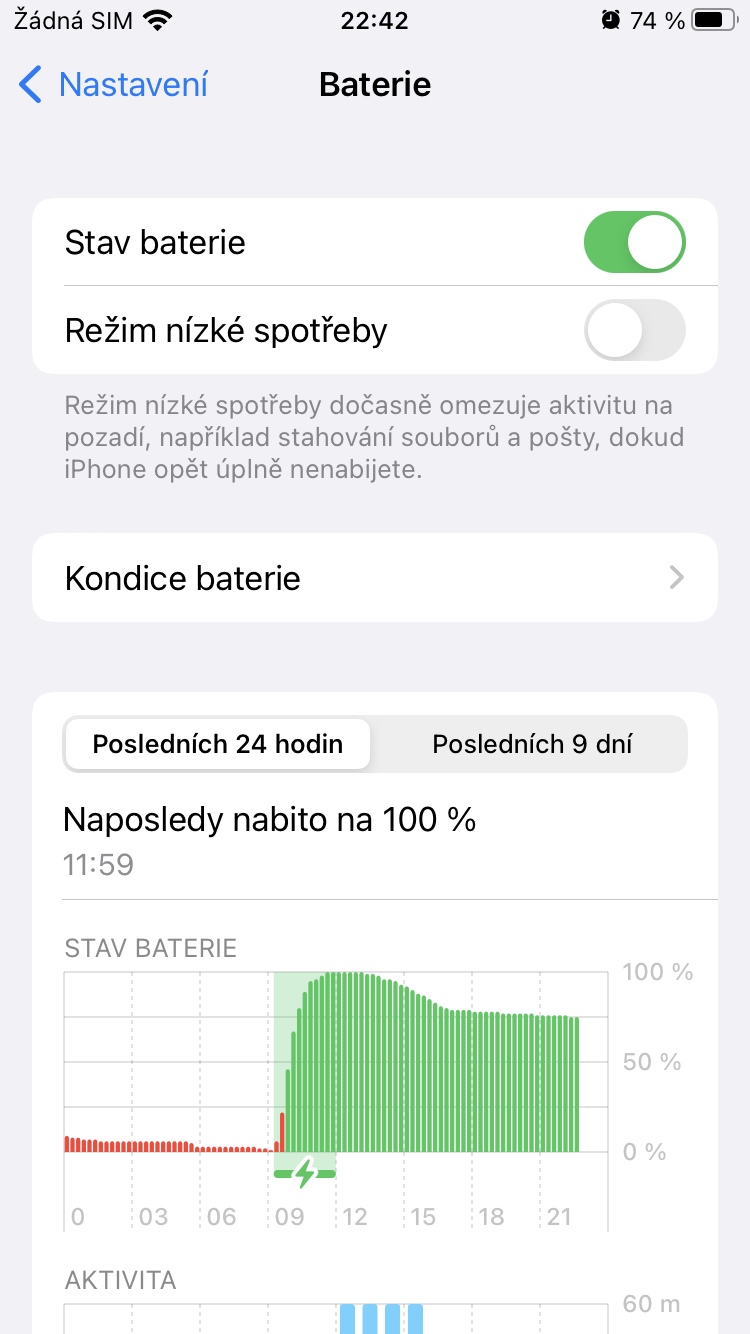Image resolution: width=750 pixels, height=1334 pixels.
Task: Open Kondice baterie
Action: coord(375,578)
